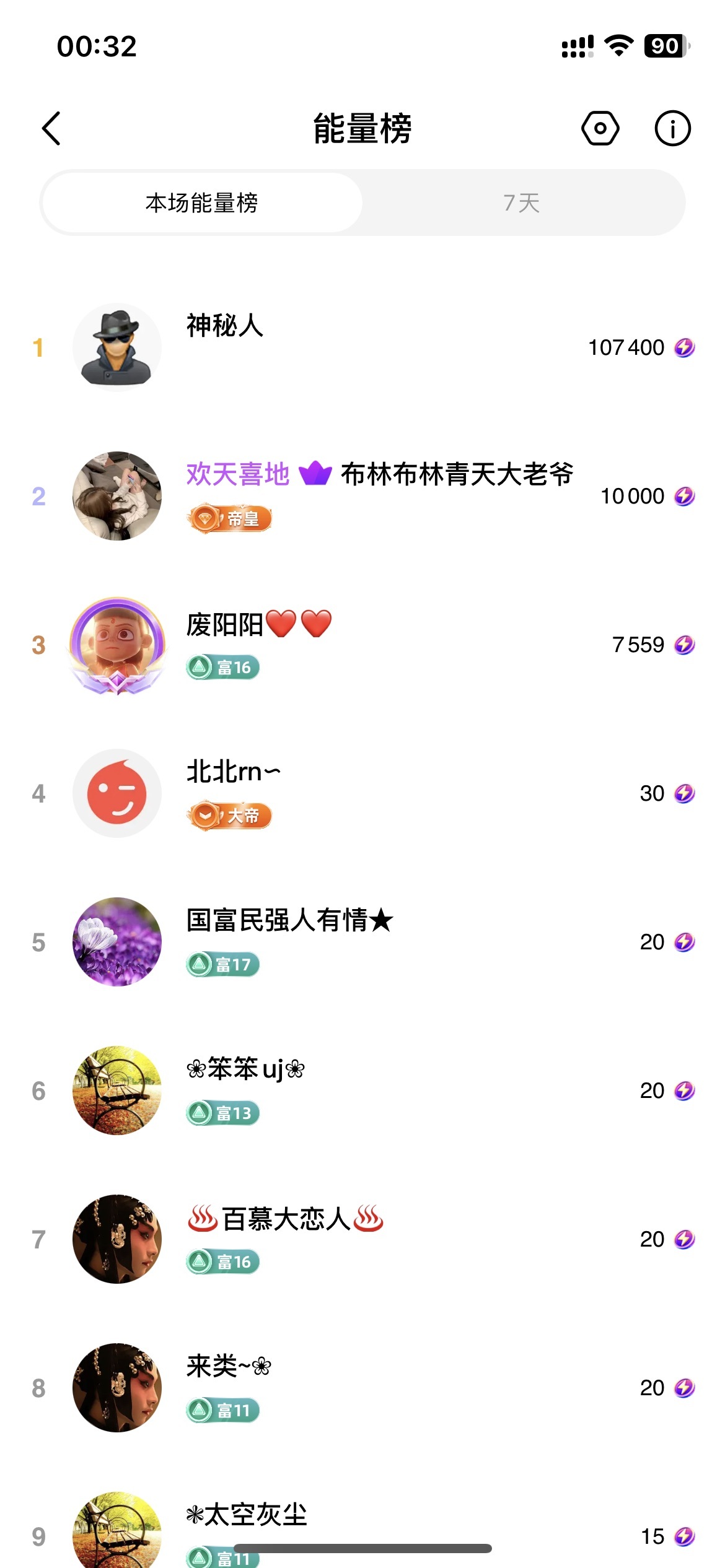Open the hexagon settings icon
The width and height of the screenshot is (725, 1568).
point(600,129)
